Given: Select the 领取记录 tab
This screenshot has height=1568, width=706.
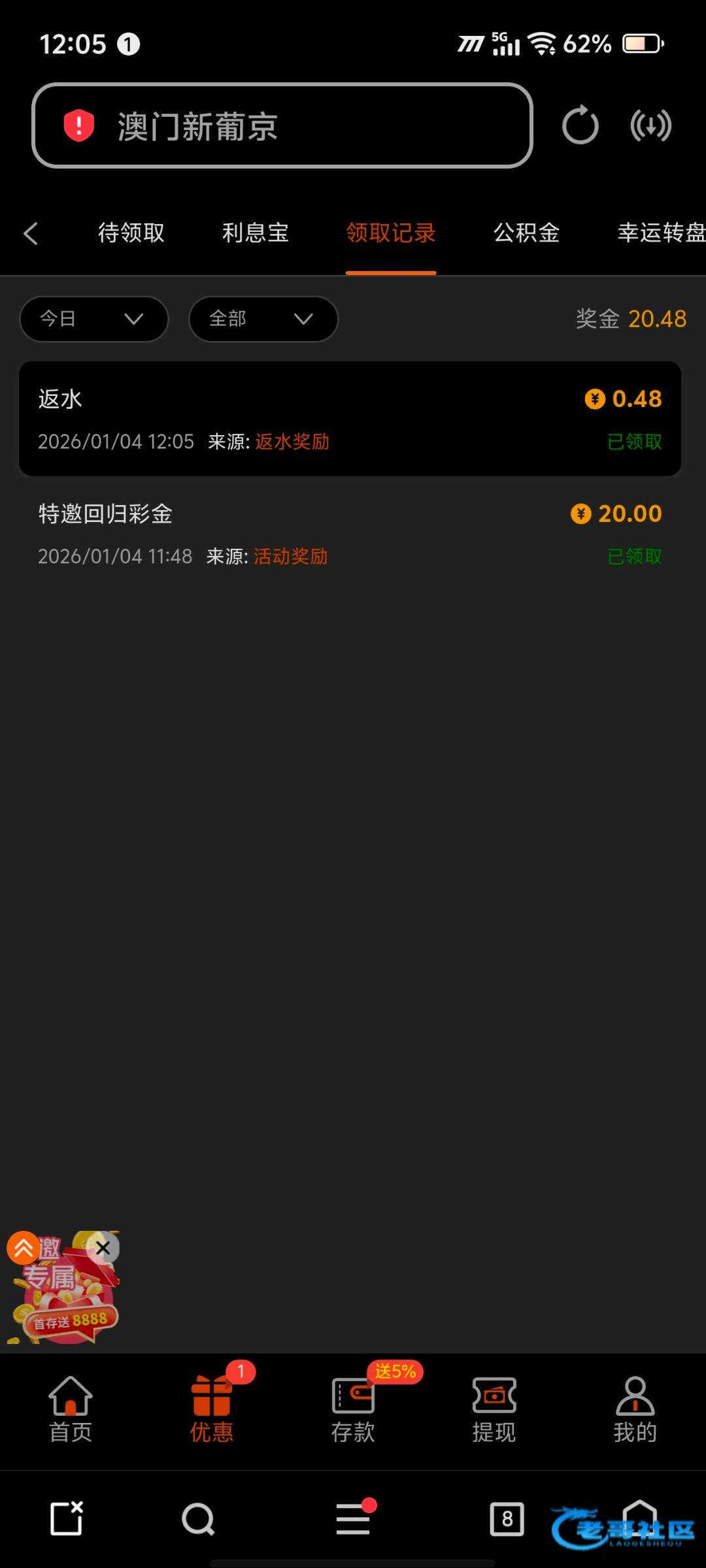Looking at the screenshot, I should tap(391, 233).
